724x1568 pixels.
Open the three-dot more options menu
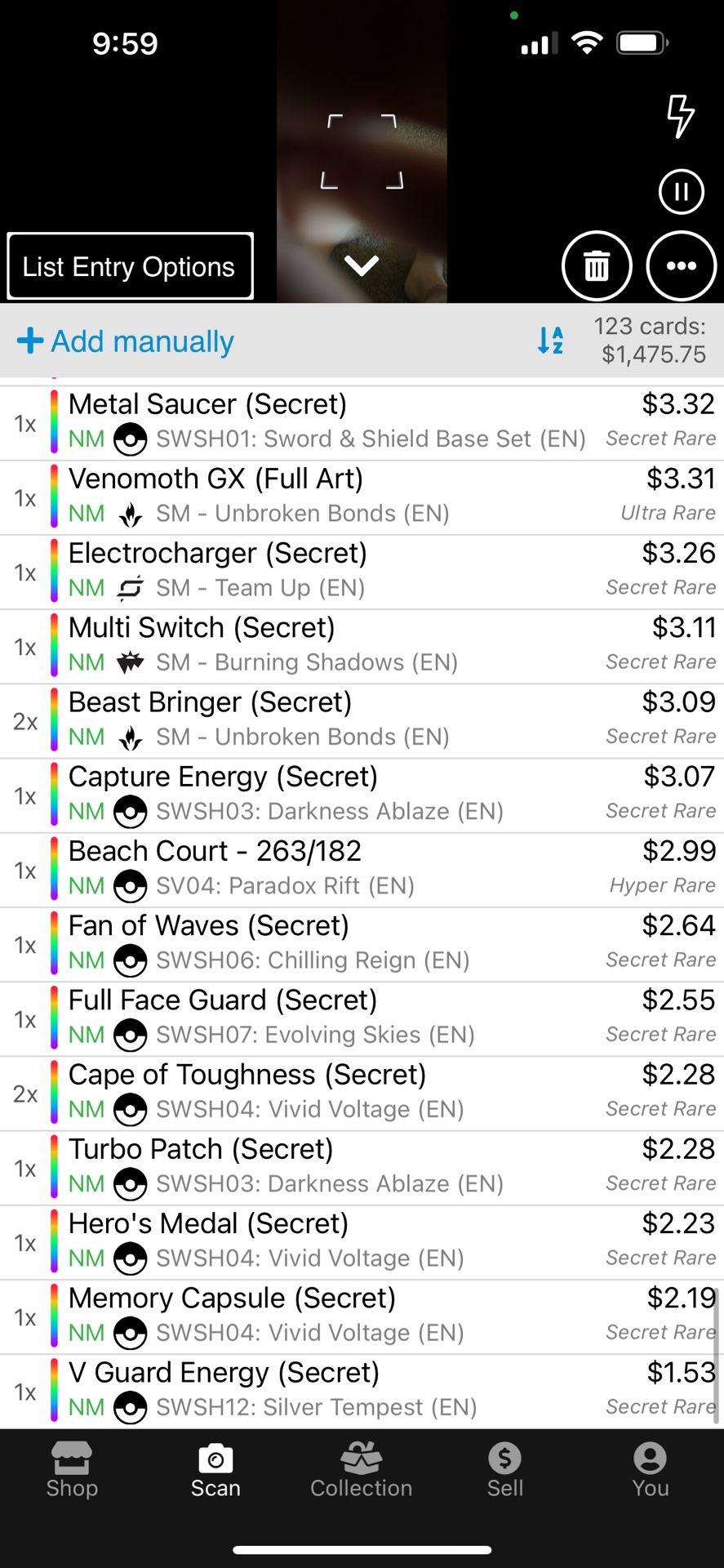coord(681,266)
